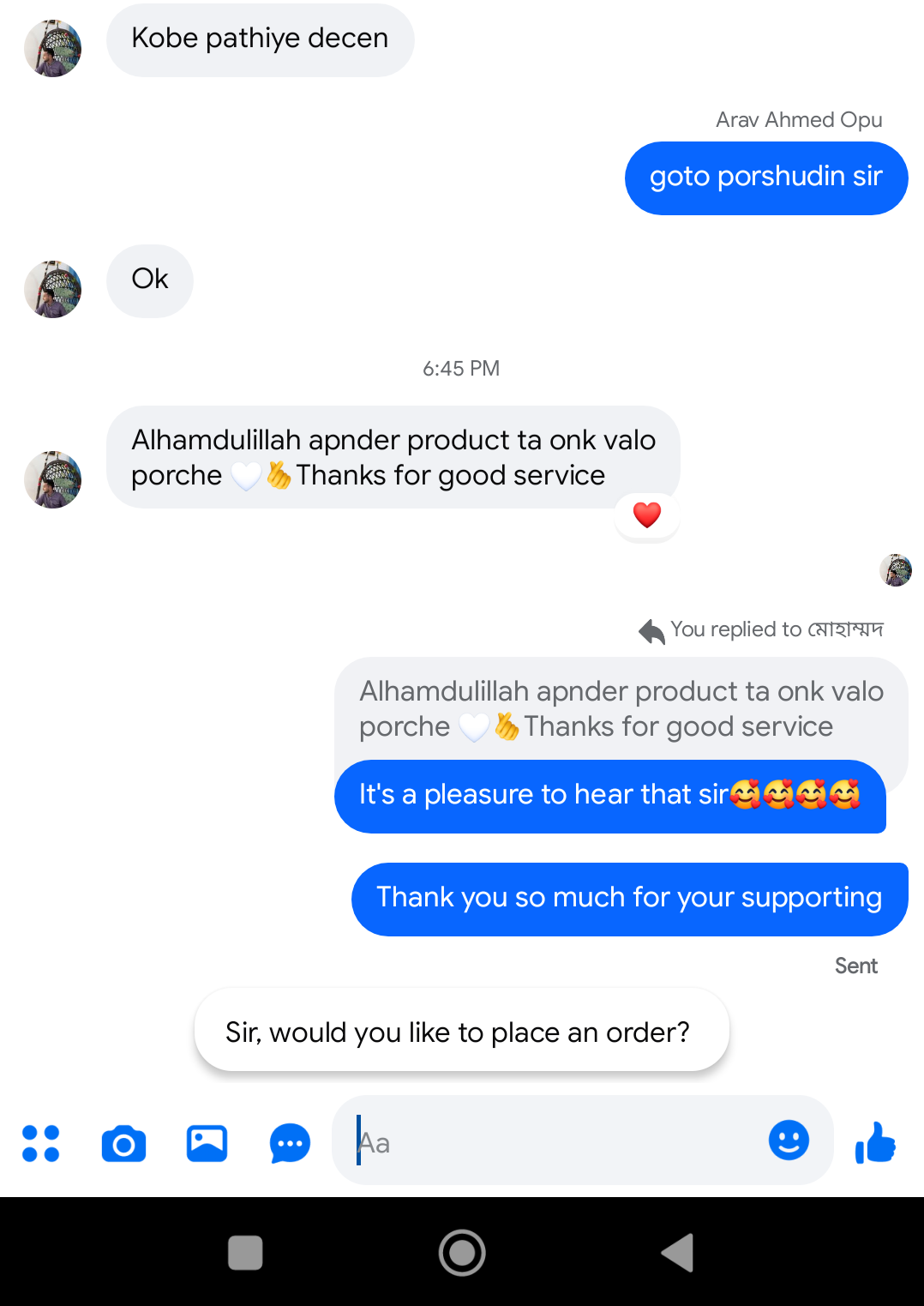This screenshot has width=924, height=1306.
Task: Open sender's profile picture beside the Ok message
Action: point(53,290)
